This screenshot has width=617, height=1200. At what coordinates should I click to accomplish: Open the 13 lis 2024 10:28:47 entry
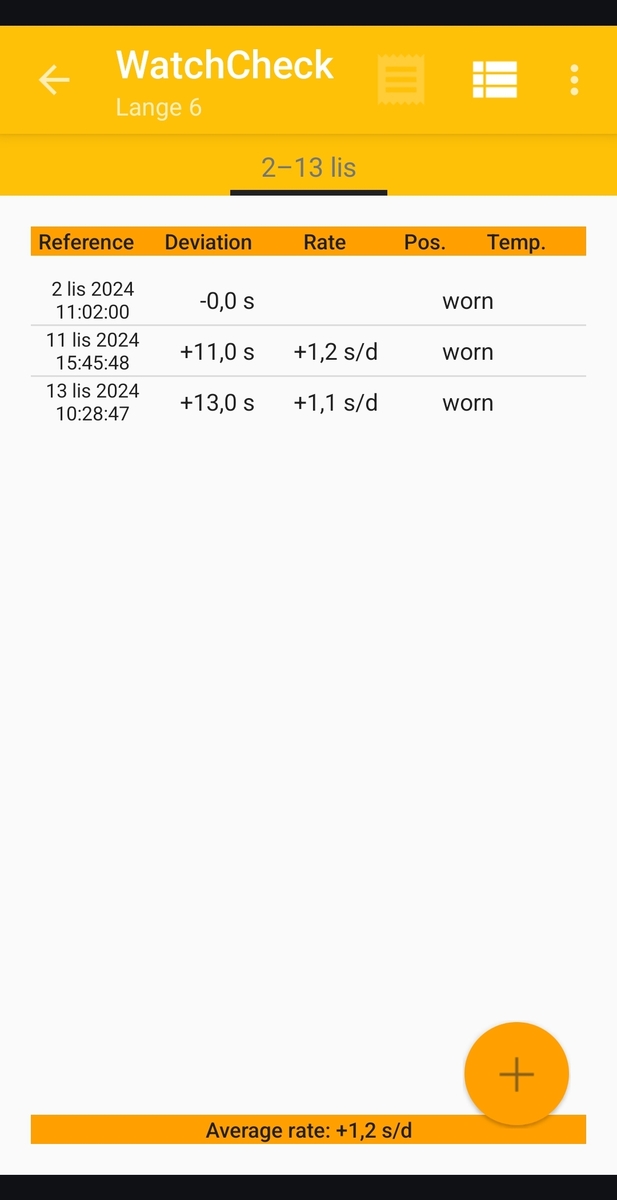click(x=308, y=403)
